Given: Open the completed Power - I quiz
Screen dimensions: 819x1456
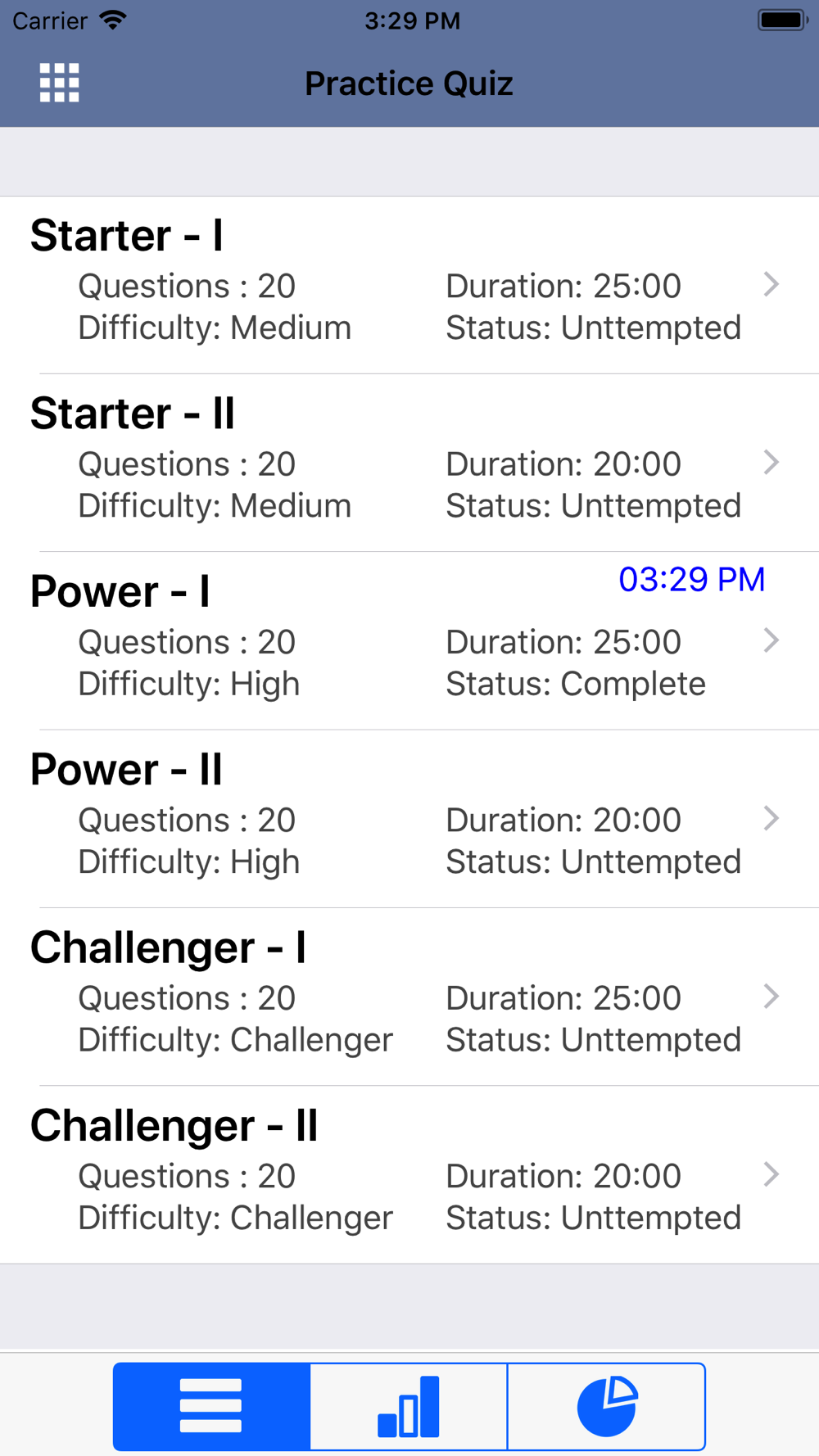Looking at the screenshot, I should click(409, 640).
